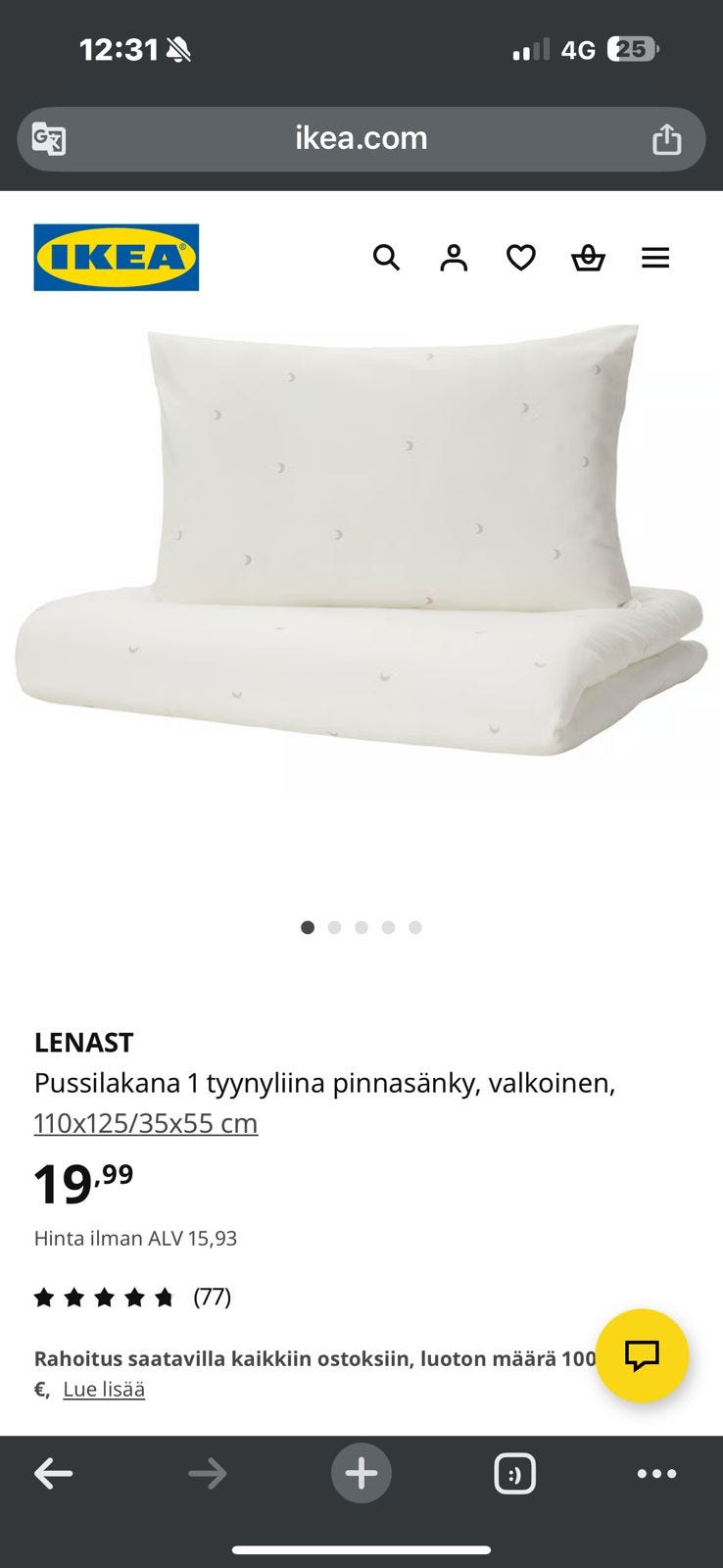The height and width of the screenshot is (1568, 723).
Task: Edit the ikea.com address field
Action: pos(361,138)
